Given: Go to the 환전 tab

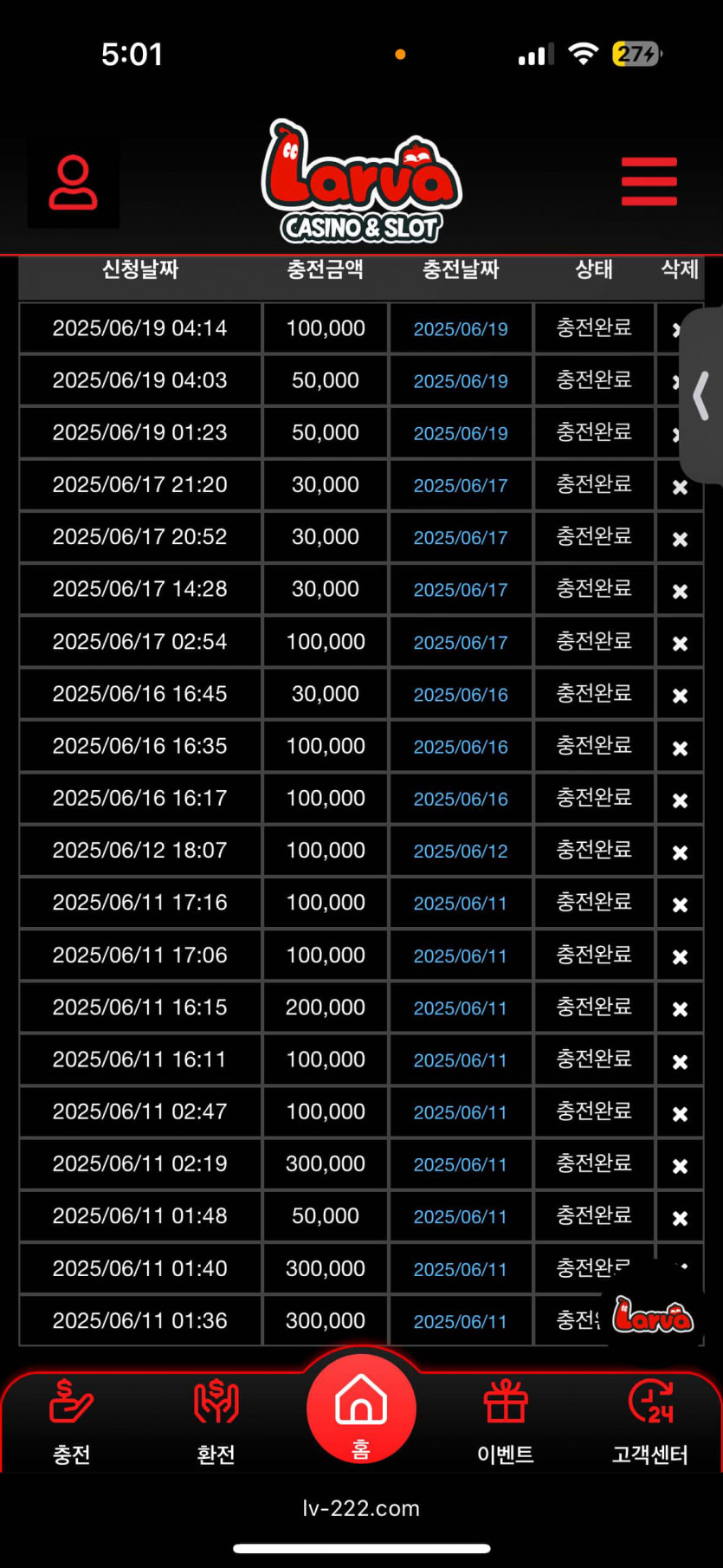Looking at the screenshot, I should click(216, 1422).
